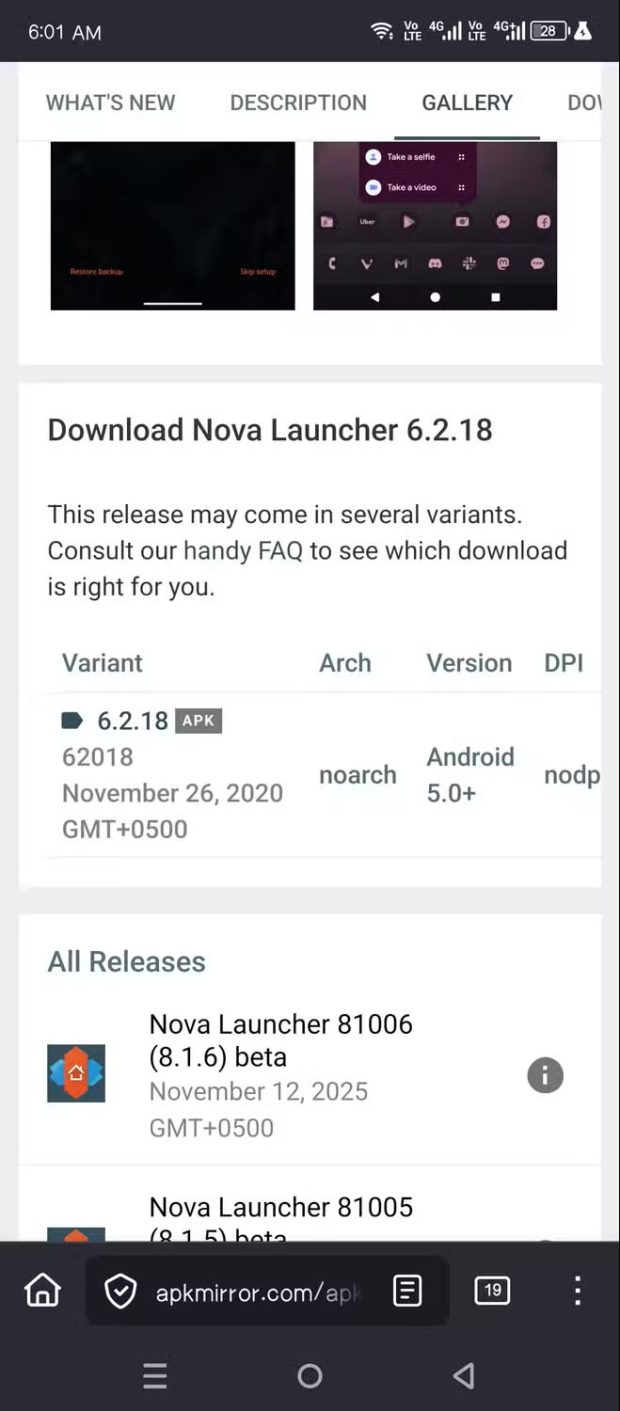Open the tab switcher showing 19 tabs
Image resolution: width=620 pixels, height=1411 pixels.
492,1291
